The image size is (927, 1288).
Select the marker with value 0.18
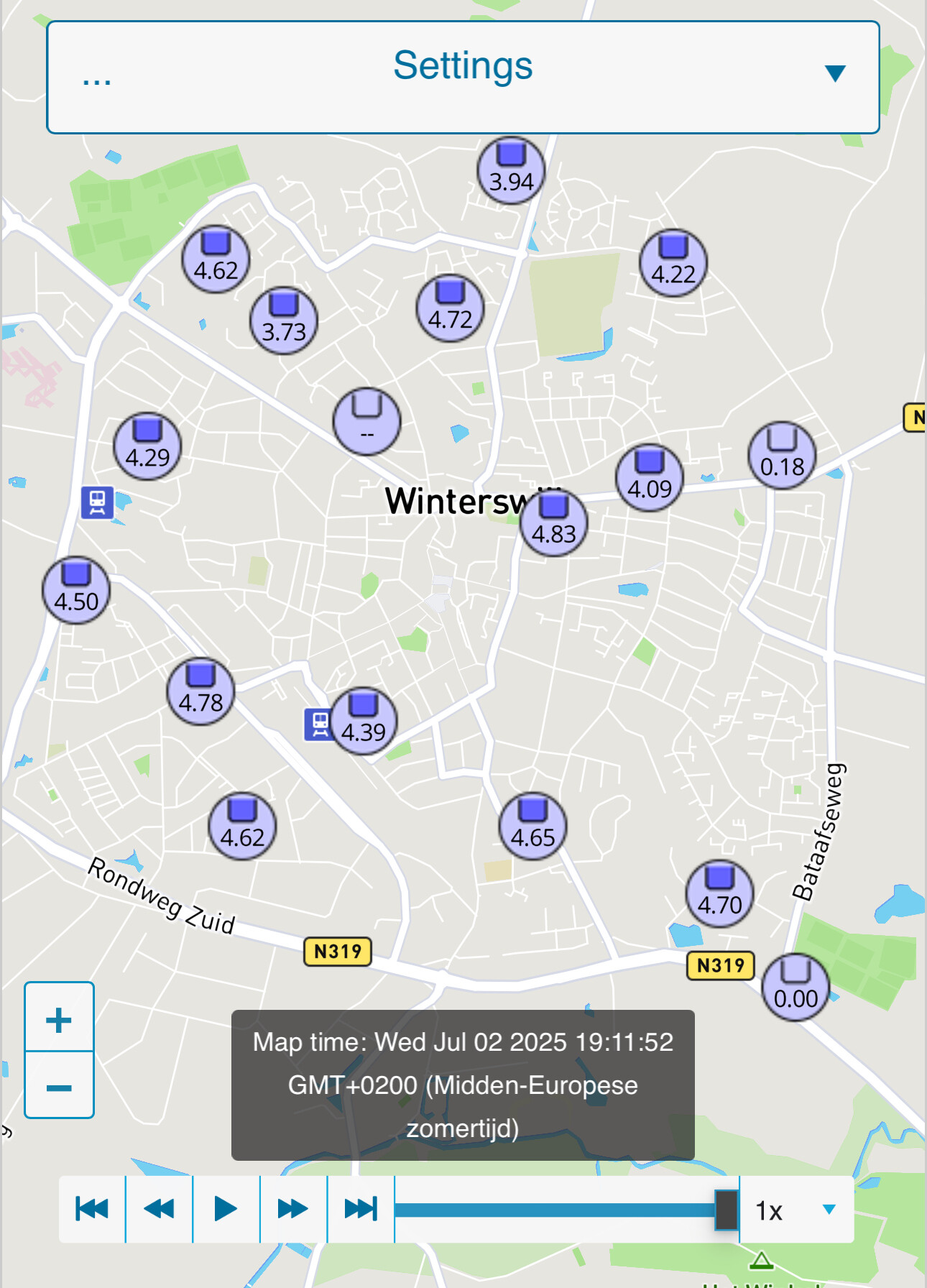[x=782, y=456]
